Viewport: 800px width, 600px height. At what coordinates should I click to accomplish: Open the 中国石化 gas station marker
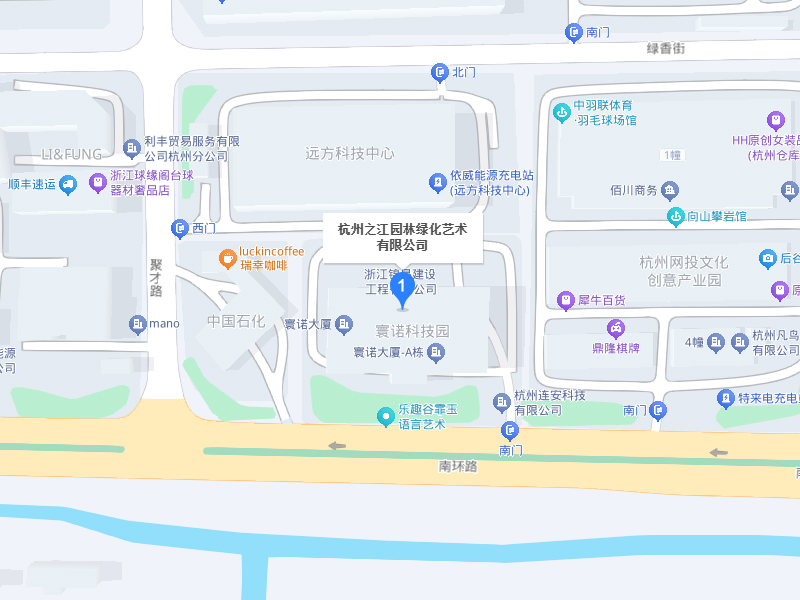(x=235, y=321)
